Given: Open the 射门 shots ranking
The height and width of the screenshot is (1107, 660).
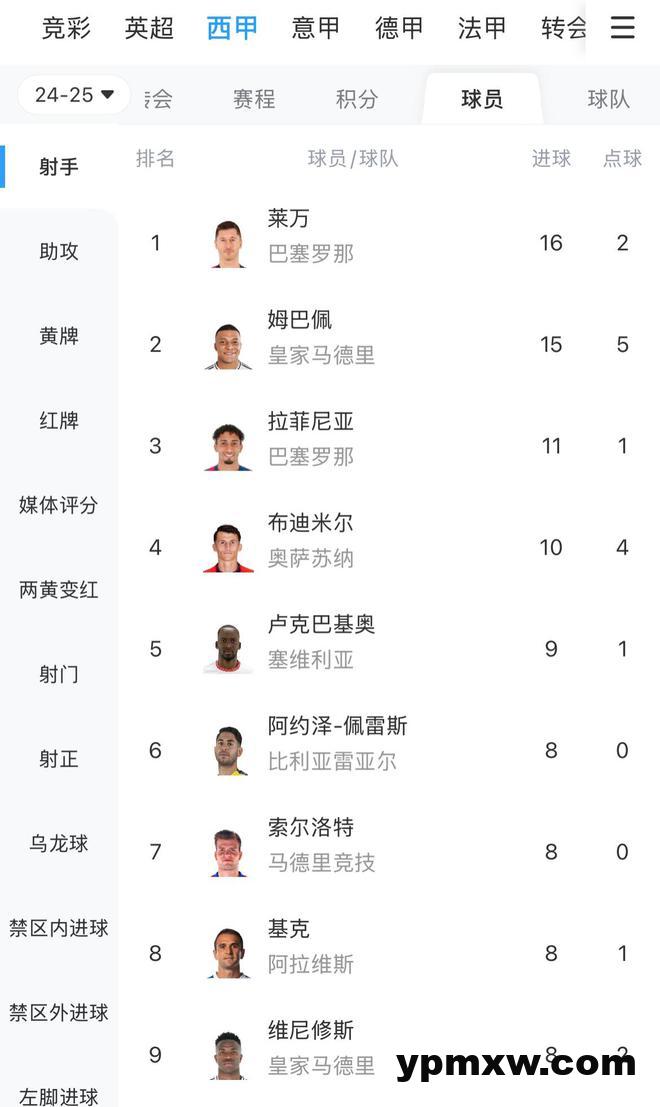Looking at the screenshot, I should [x=59, y=675].
